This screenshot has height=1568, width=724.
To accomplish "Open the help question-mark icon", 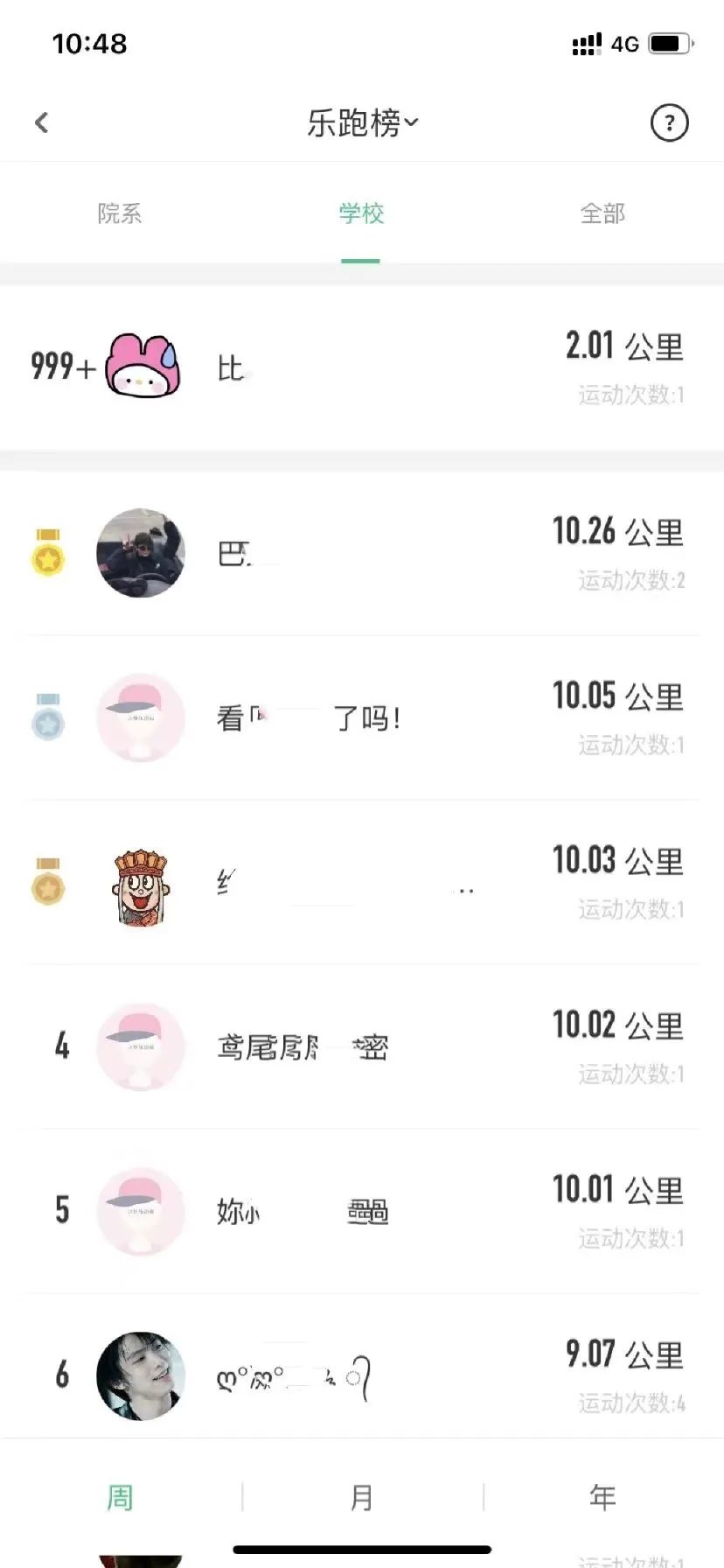I will tap(669, 123).
